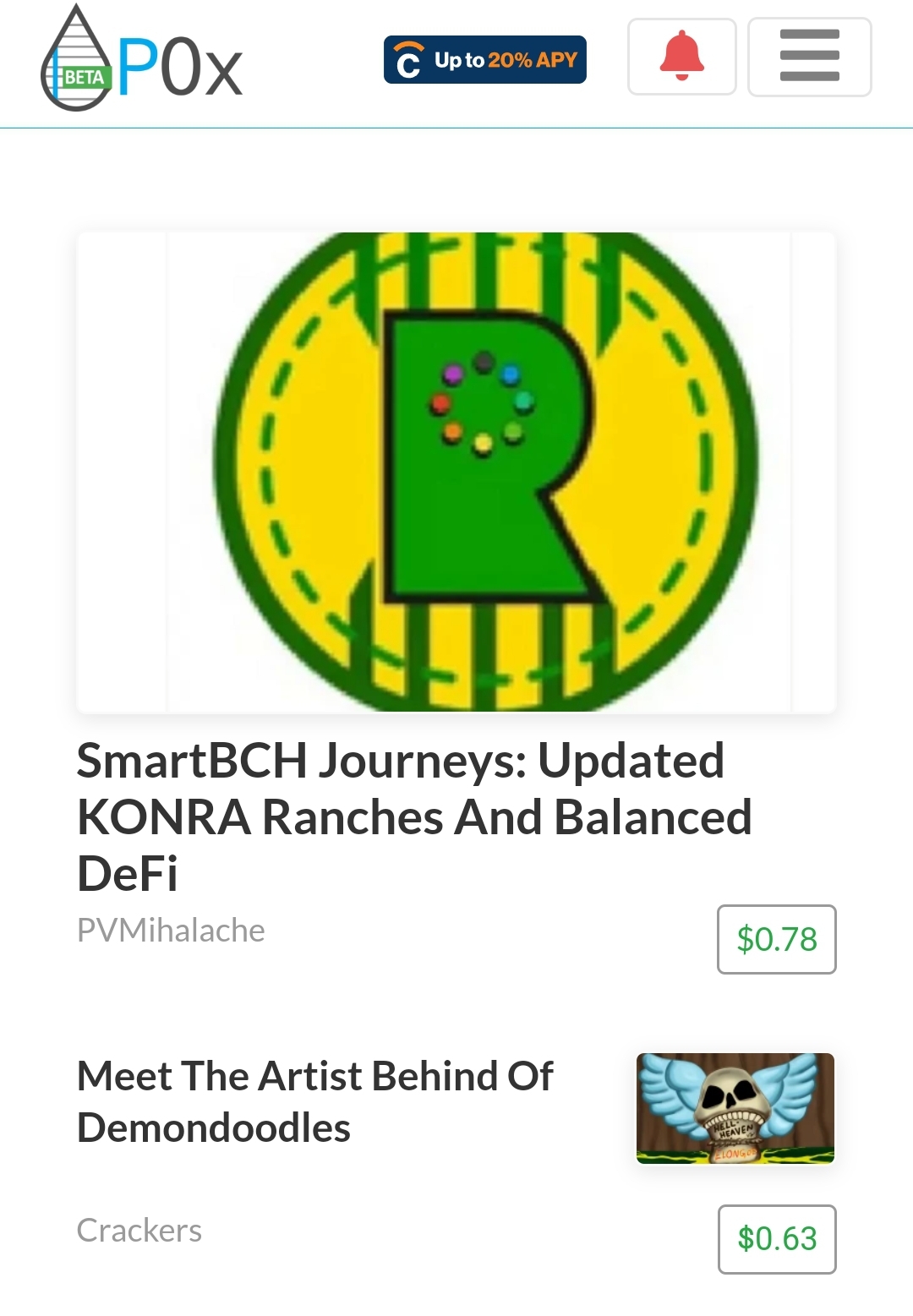Open the hamburger menu
Image resolution: width=913 pixels, height=1316 pixels.
point(809,57)
